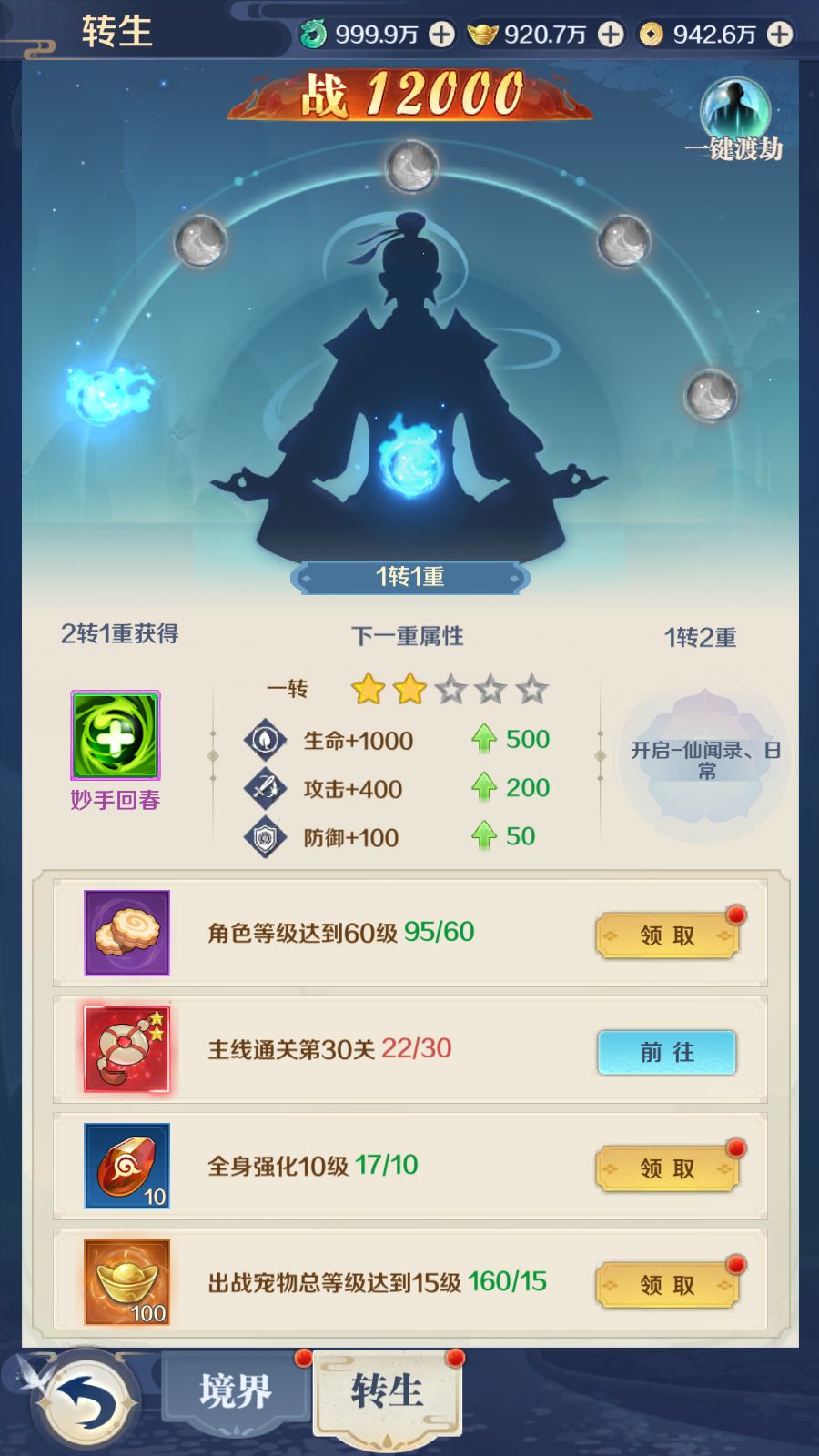Go to 主线通关第30关 via 前往
Viewport: 819px width, 1456px height.
(x=666, y=1052)
